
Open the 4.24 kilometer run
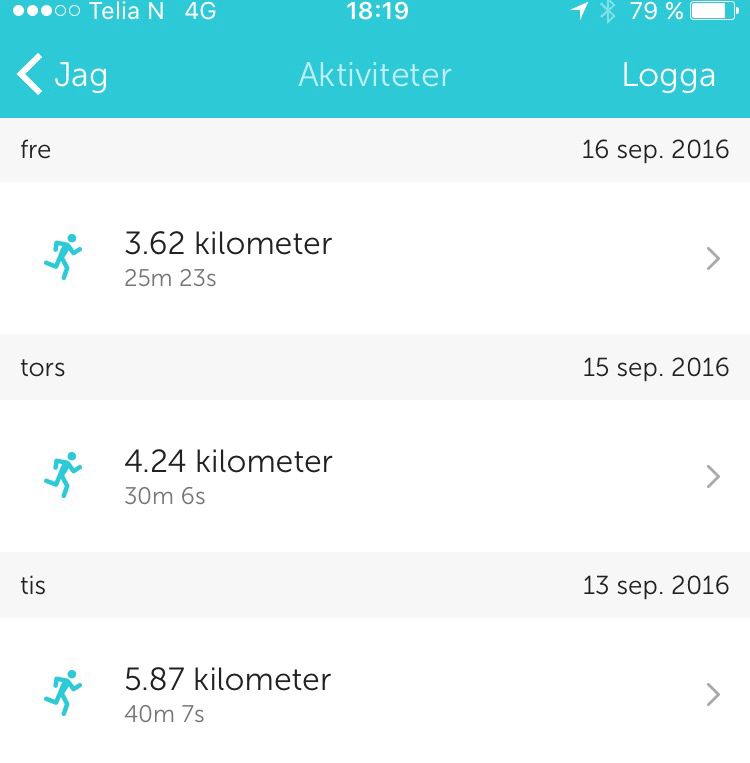coord(375,476)
